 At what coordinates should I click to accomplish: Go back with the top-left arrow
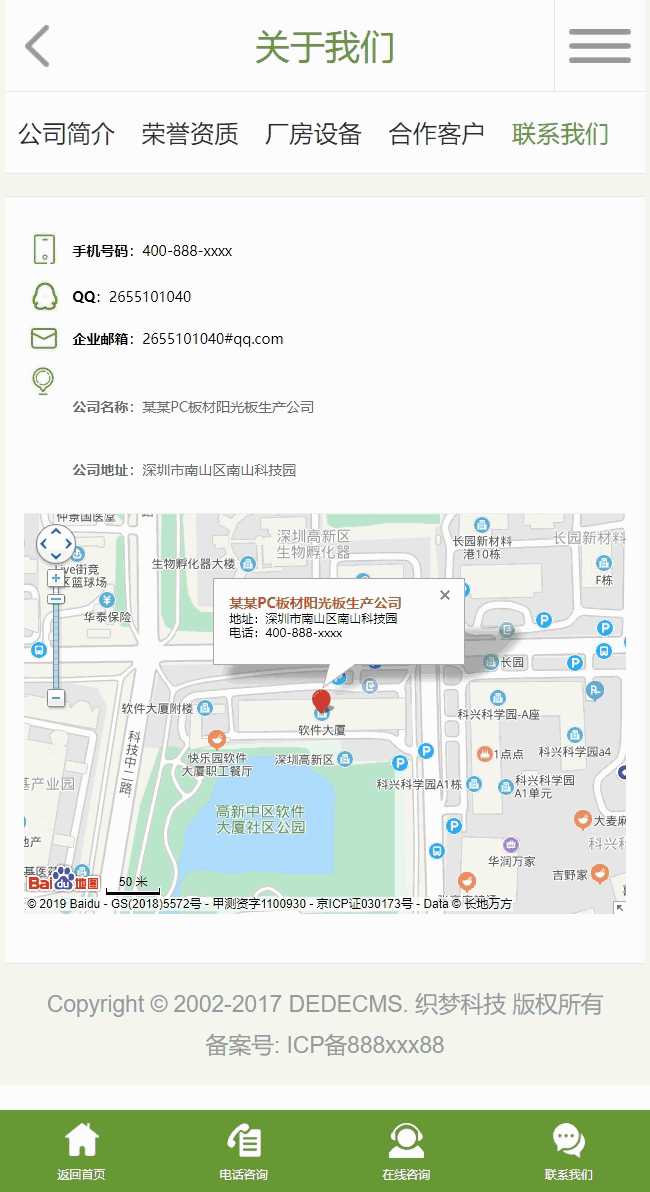[x=37, y=46]
